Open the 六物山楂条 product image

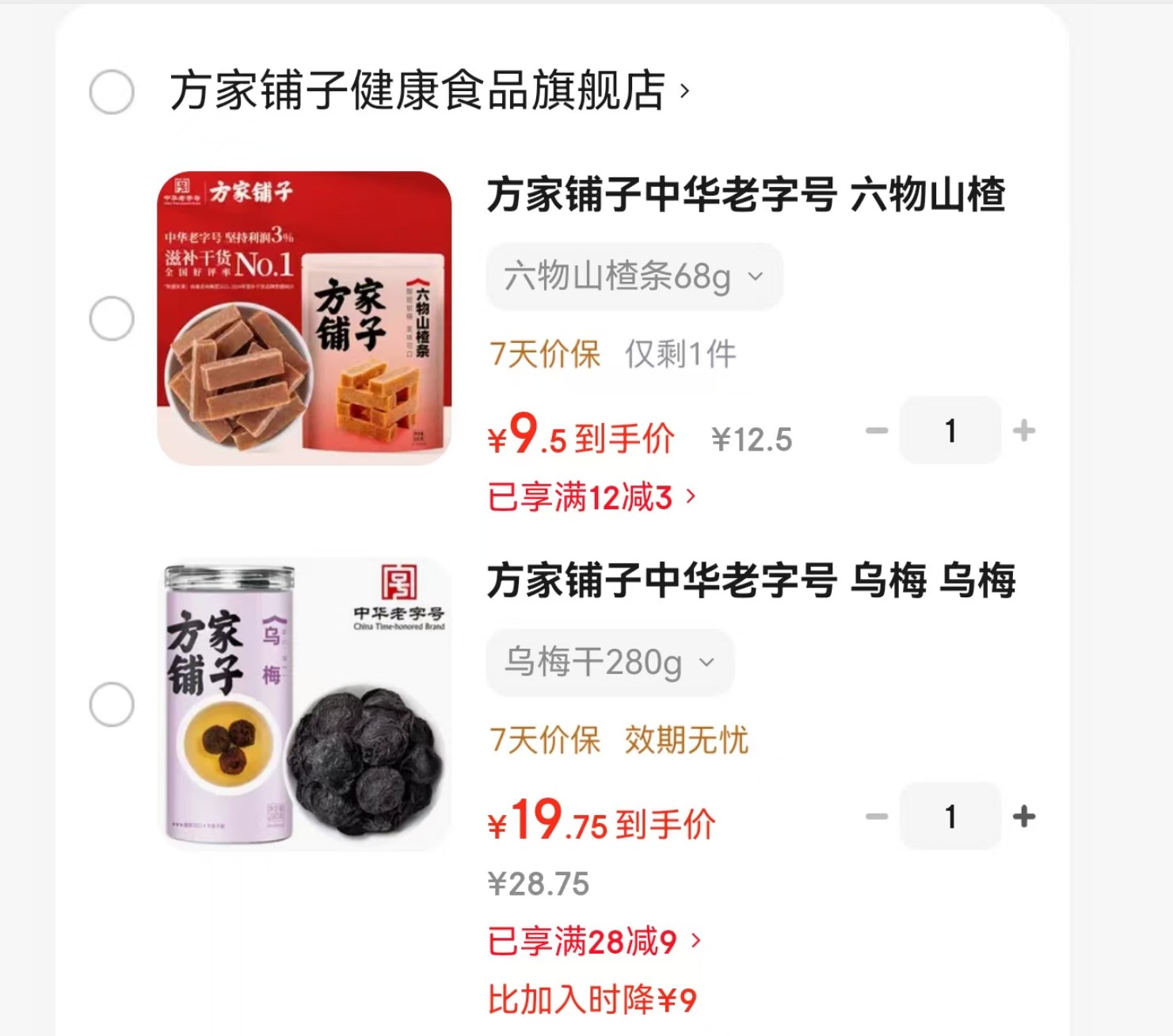coord(305,318)
